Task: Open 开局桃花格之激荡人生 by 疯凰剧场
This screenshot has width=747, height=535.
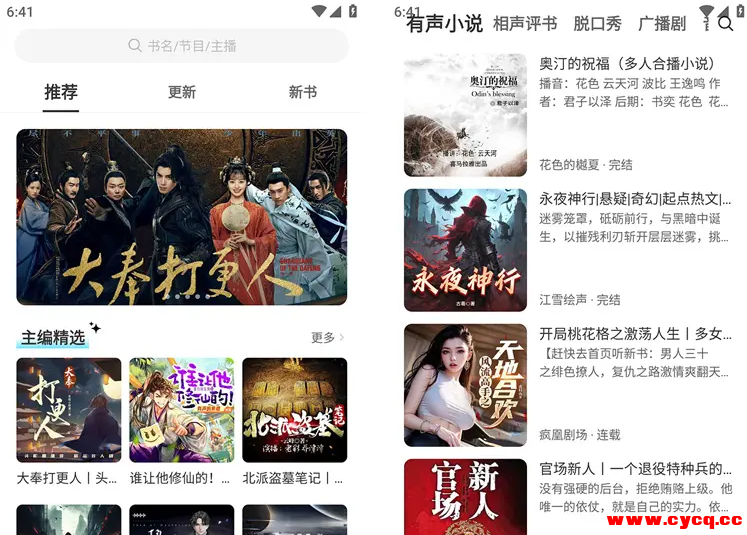Action: (568, 385)
